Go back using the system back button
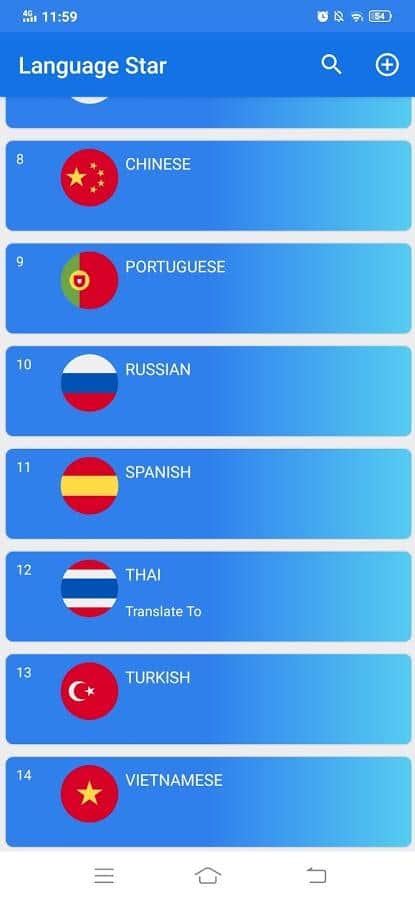This screenshot has height=900, width=415. pyautogui.click(x=316, y=875)
